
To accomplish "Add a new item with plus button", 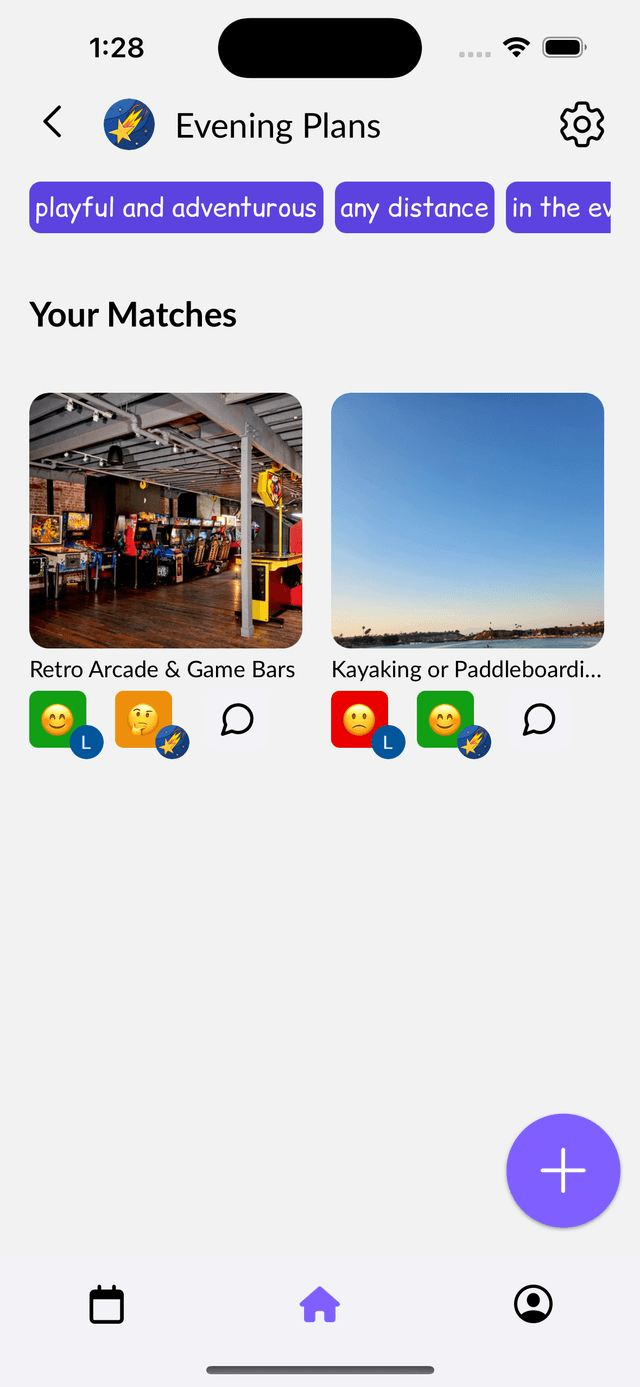I will 563,1170.
